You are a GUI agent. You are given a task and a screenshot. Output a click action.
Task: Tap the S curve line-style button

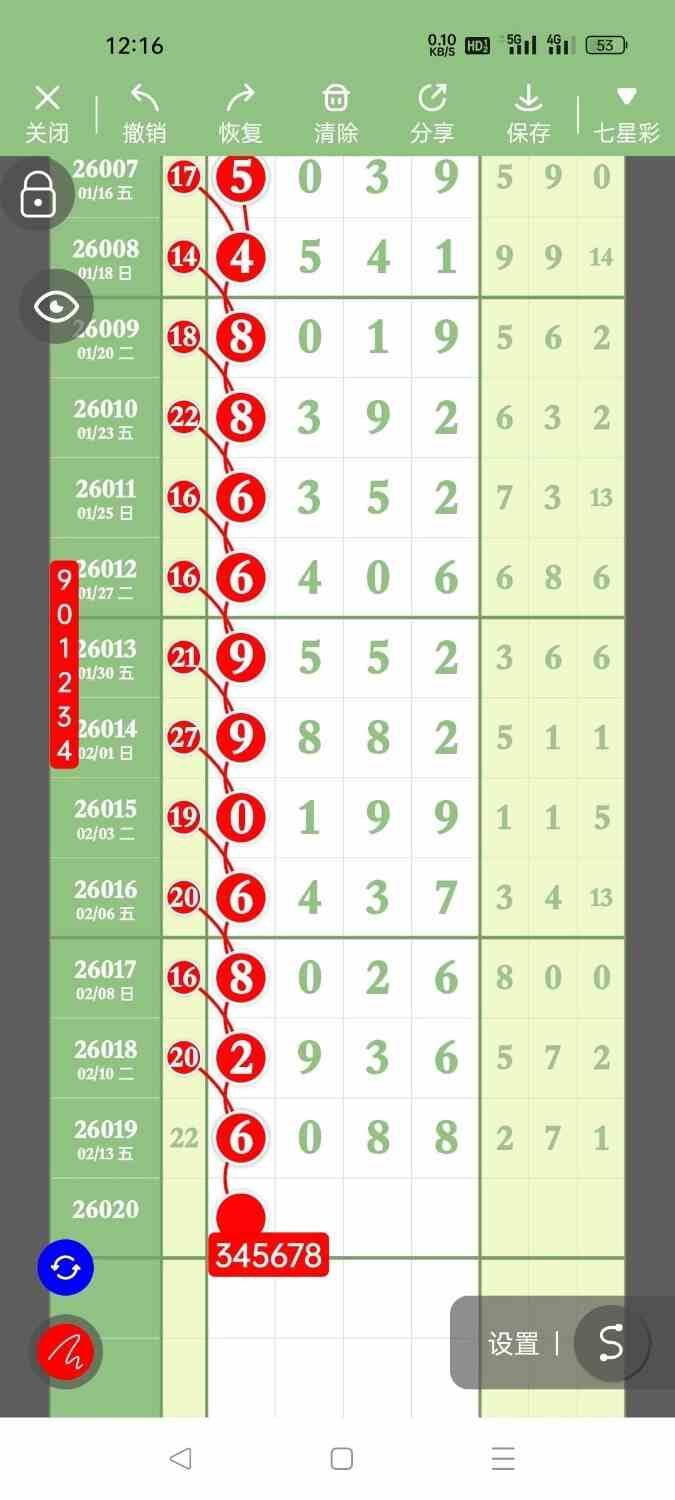[x=611, y=1344]
